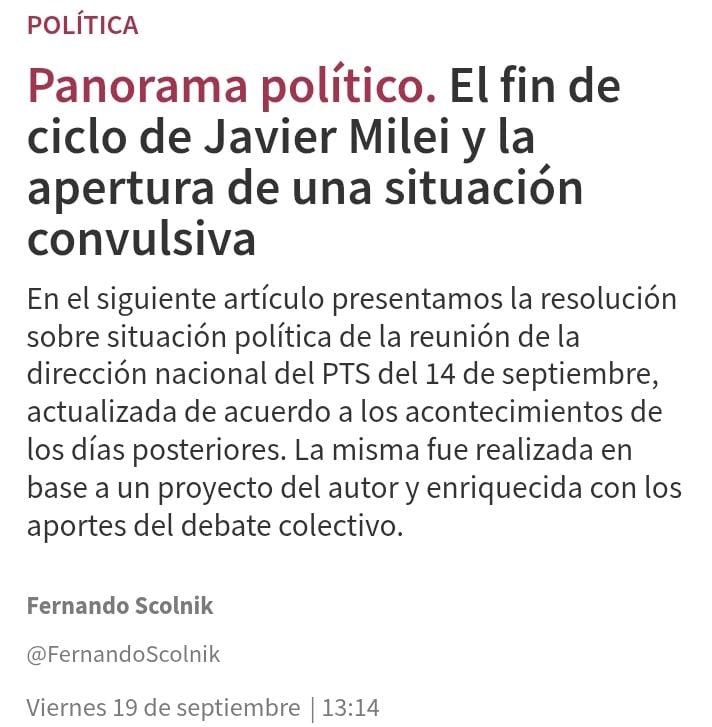The width and height of the screenshot is (712, 727).
Task: Open author Fernando Scolnik's page
Action: click(x=119, y=606)
